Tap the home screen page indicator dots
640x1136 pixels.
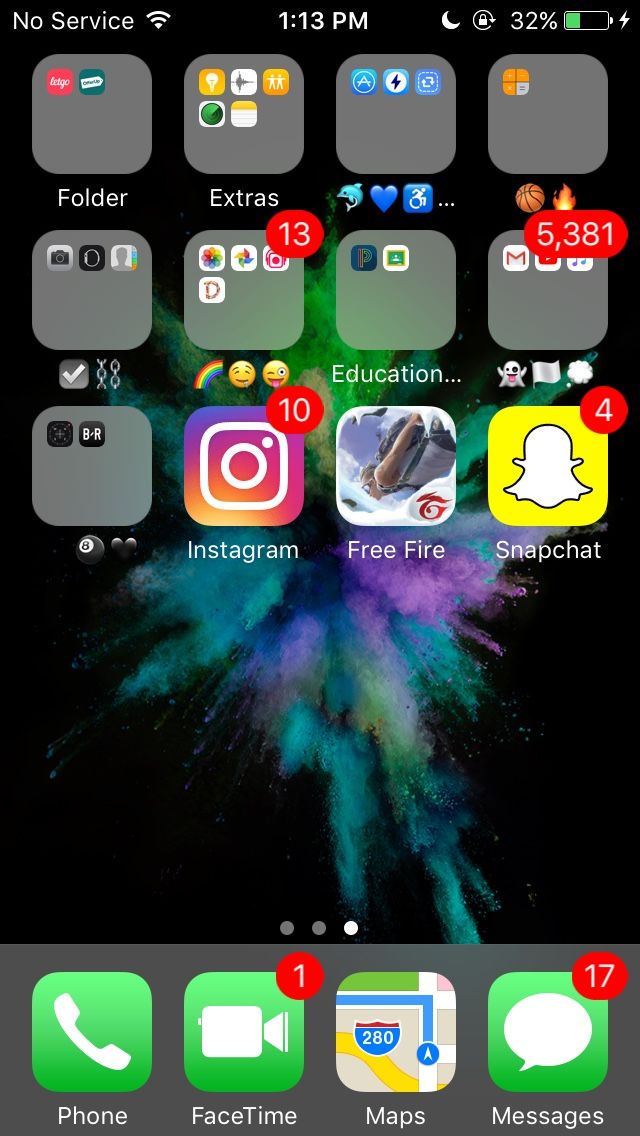[319, 928]
